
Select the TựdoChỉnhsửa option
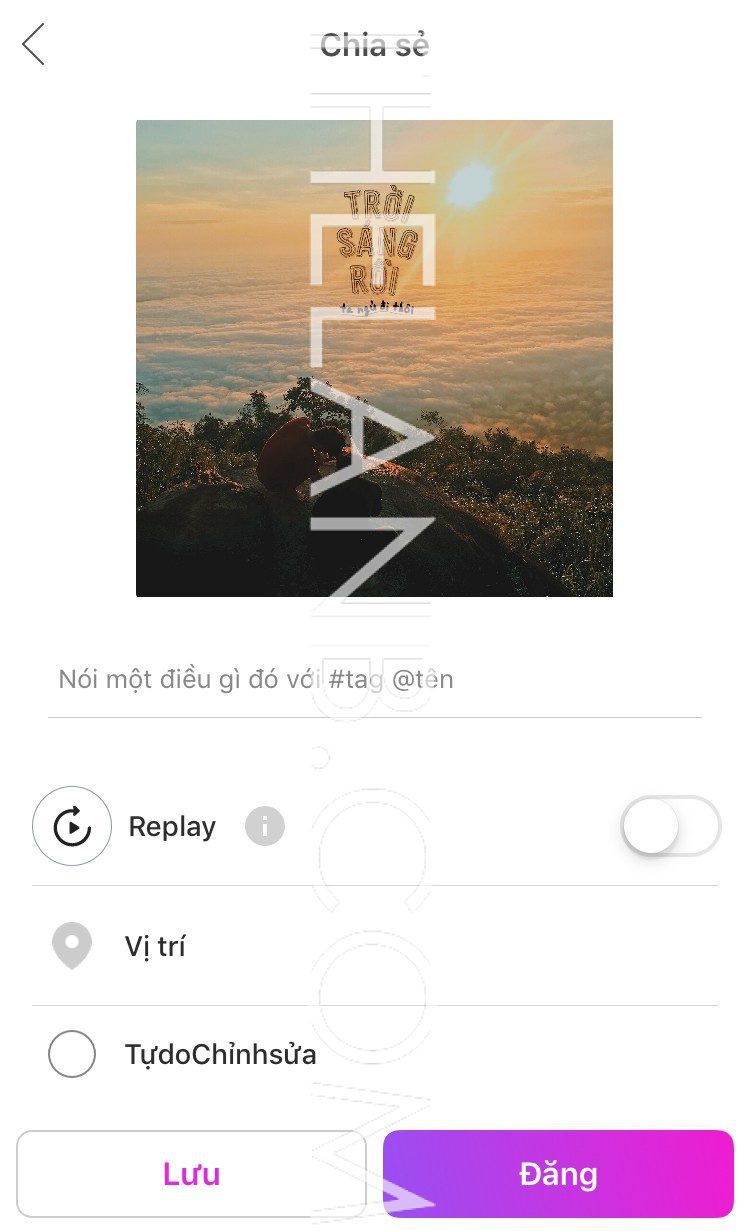(x=72, y=1054)
